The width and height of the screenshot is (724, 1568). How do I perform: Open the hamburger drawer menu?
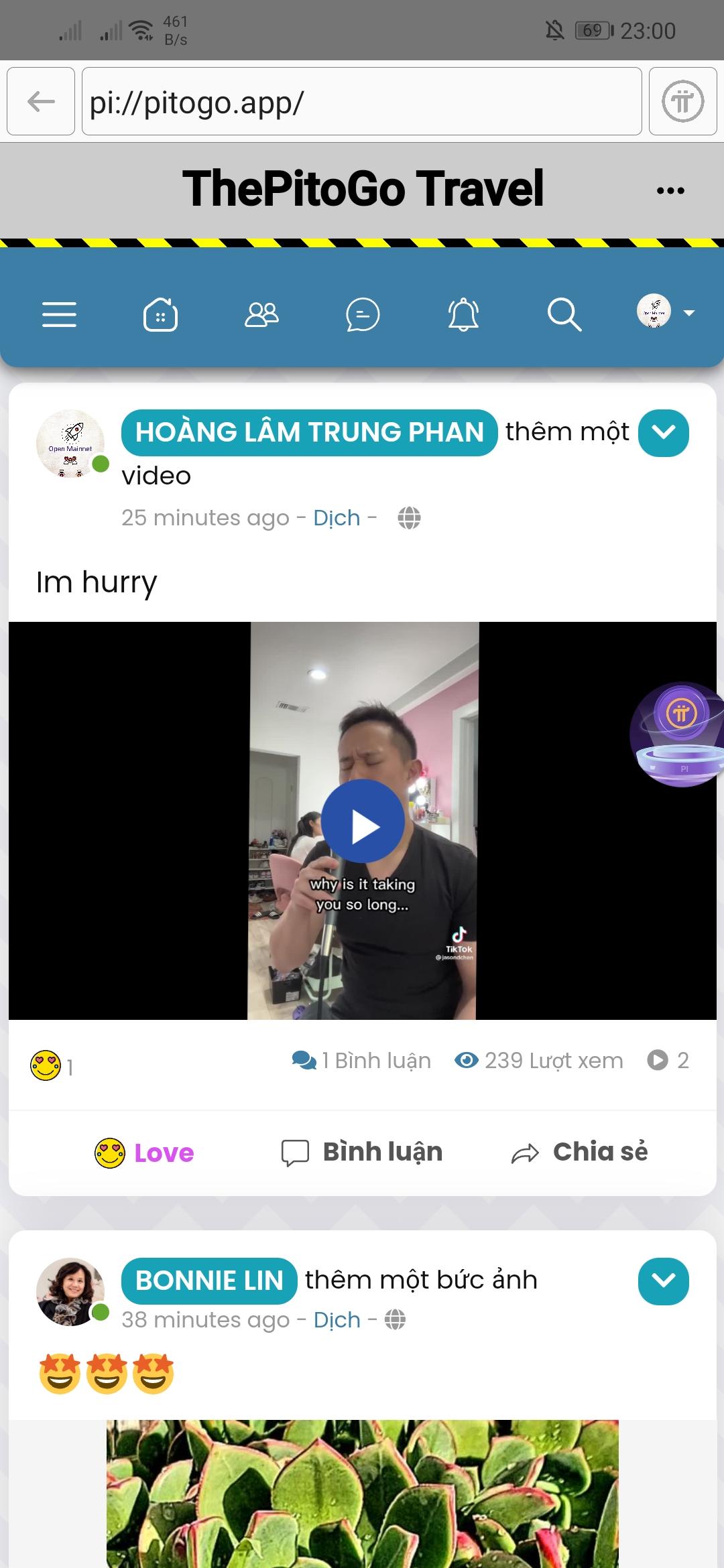pos(59,314)
